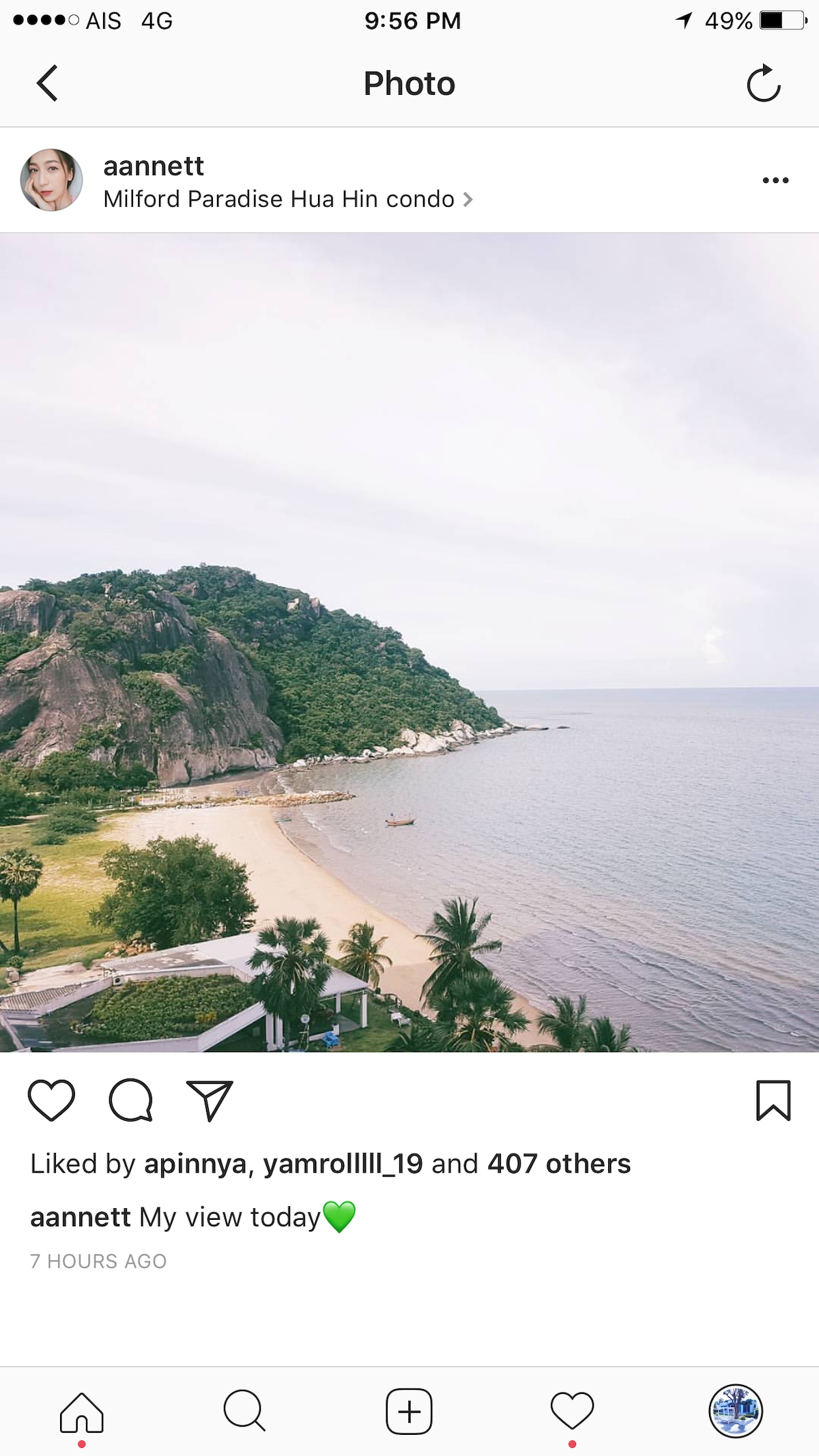The image size is (819, 1456).
Task: Open aannett's profile picture
Action: pos(52,180)
